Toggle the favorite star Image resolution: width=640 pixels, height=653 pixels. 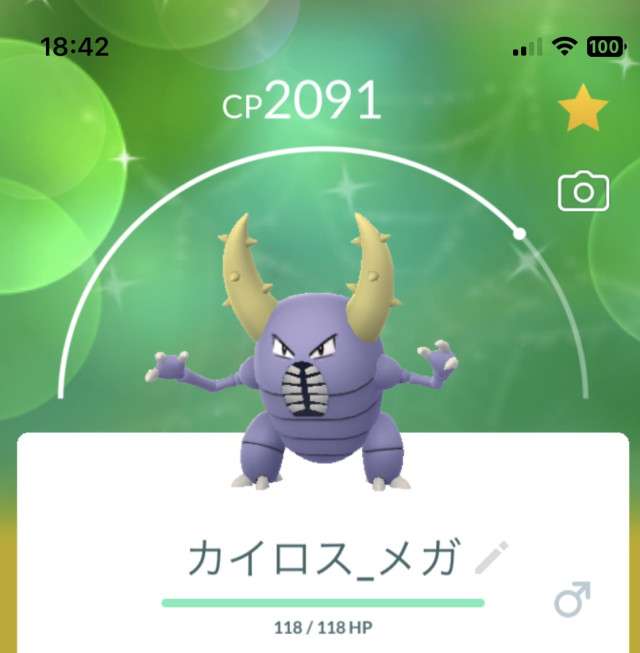[x=583, y=109]
